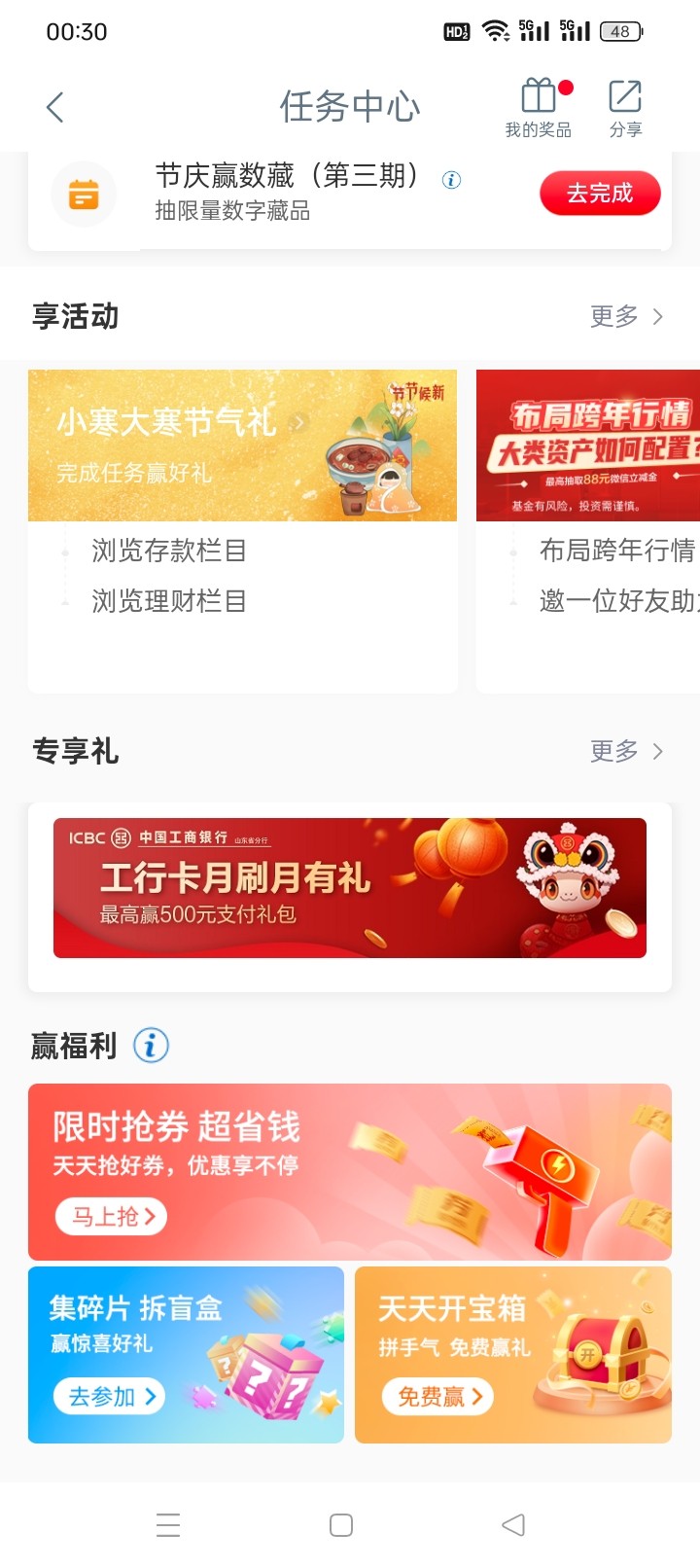The width and height of the screenshot is (700, 1568).
Task: Tap system home button
Action: pyautogui.click(x=341, y=1525)
